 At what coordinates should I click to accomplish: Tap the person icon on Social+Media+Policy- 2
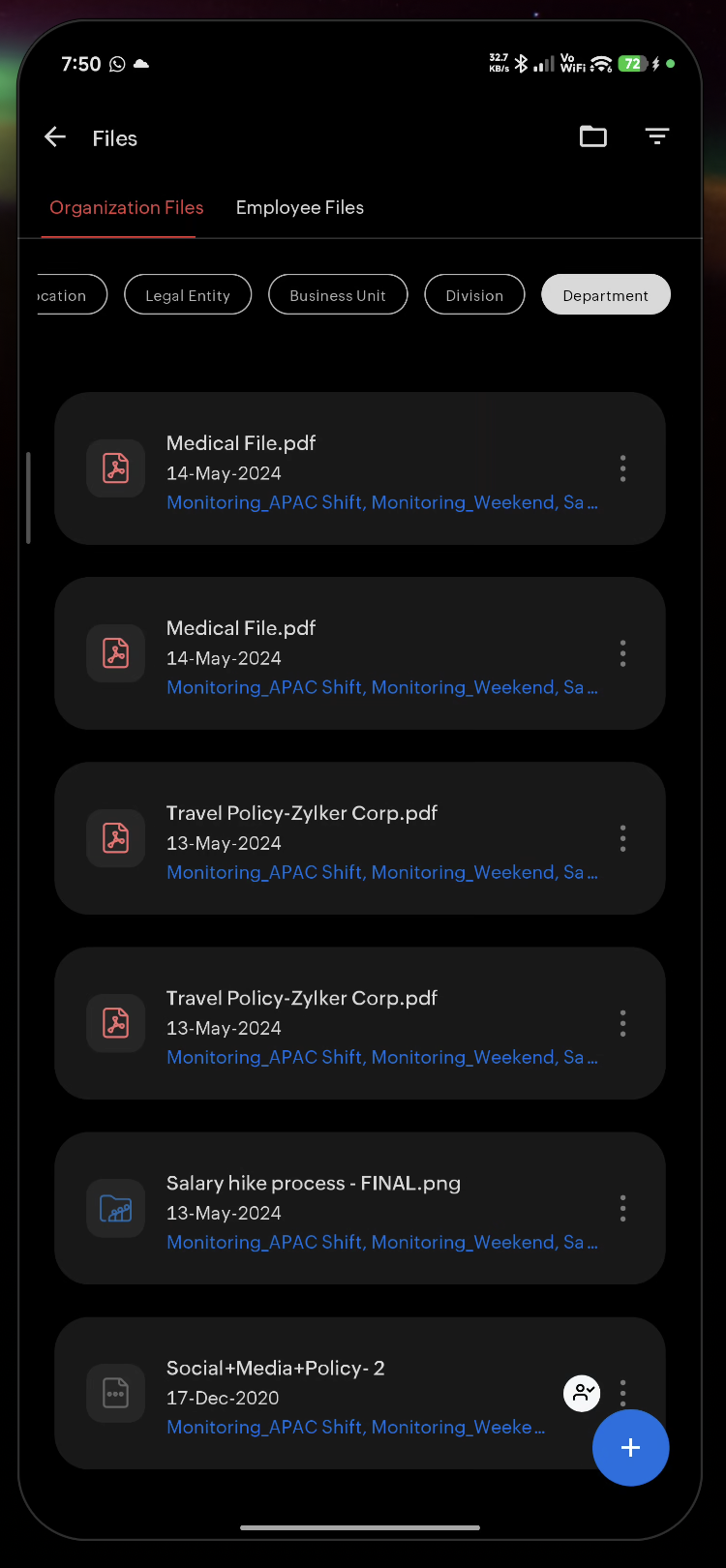(x=582, y=1394)
